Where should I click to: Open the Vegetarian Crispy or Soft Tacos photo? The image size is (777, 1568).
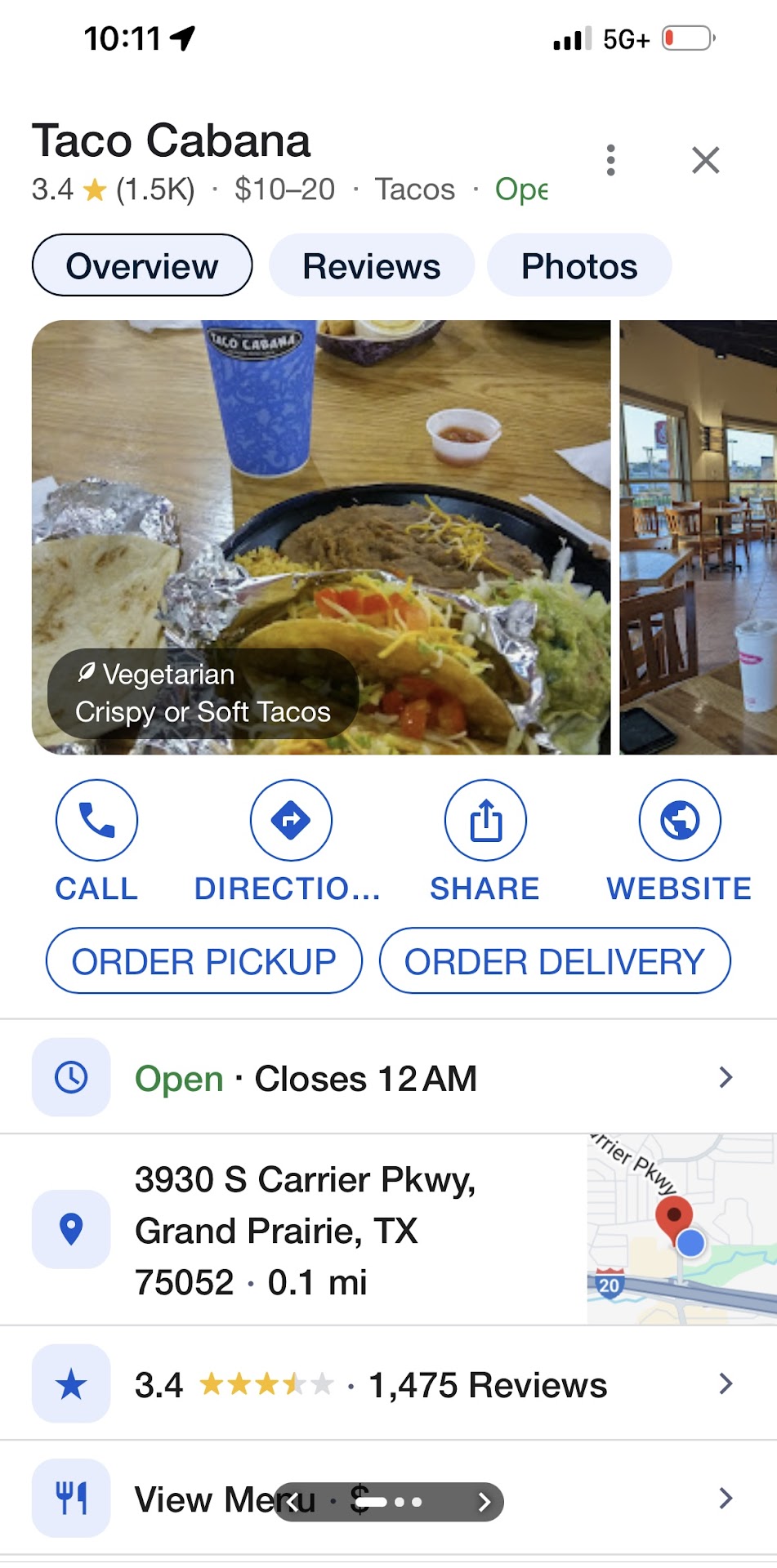[x=320, y=537]
